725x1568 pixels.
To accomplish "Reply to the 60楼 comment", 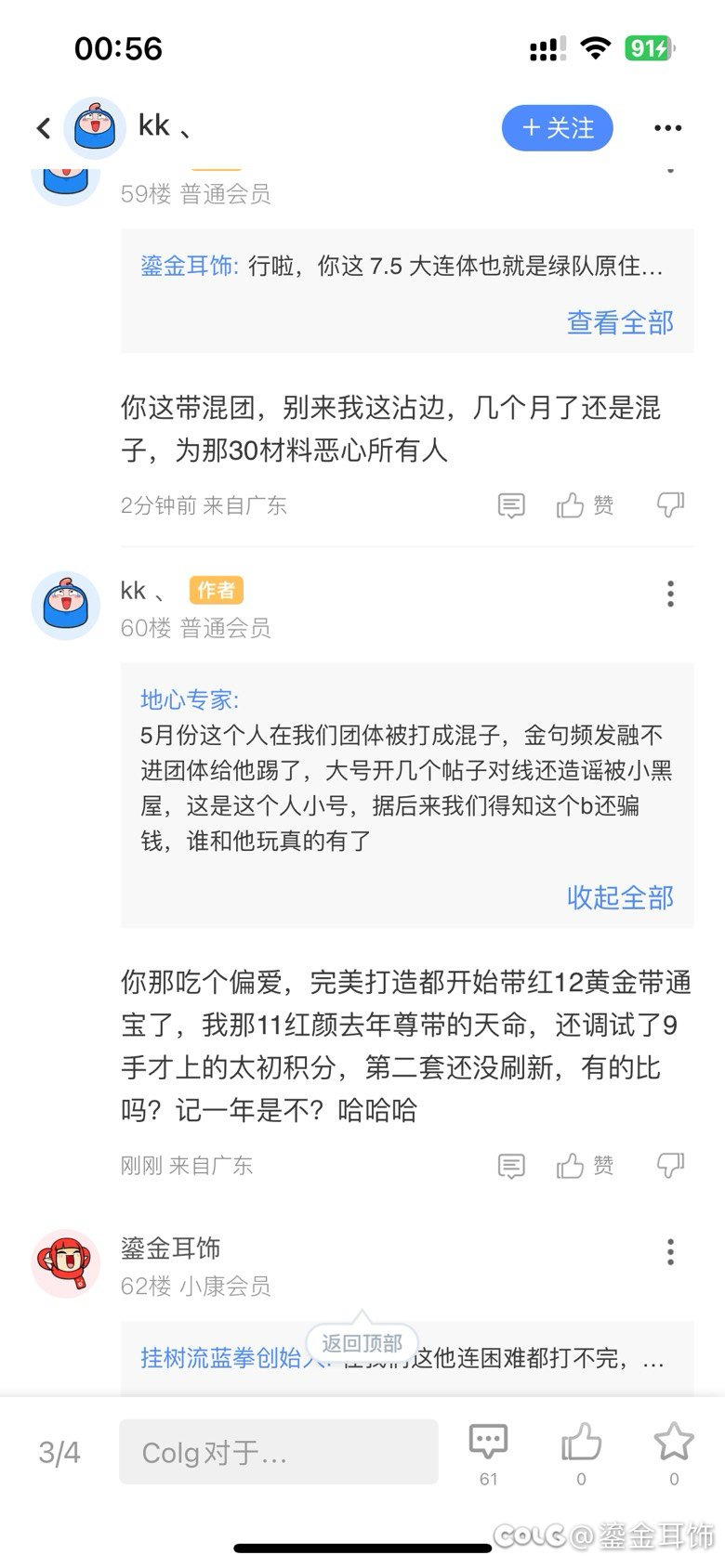I will [511, 1166].
